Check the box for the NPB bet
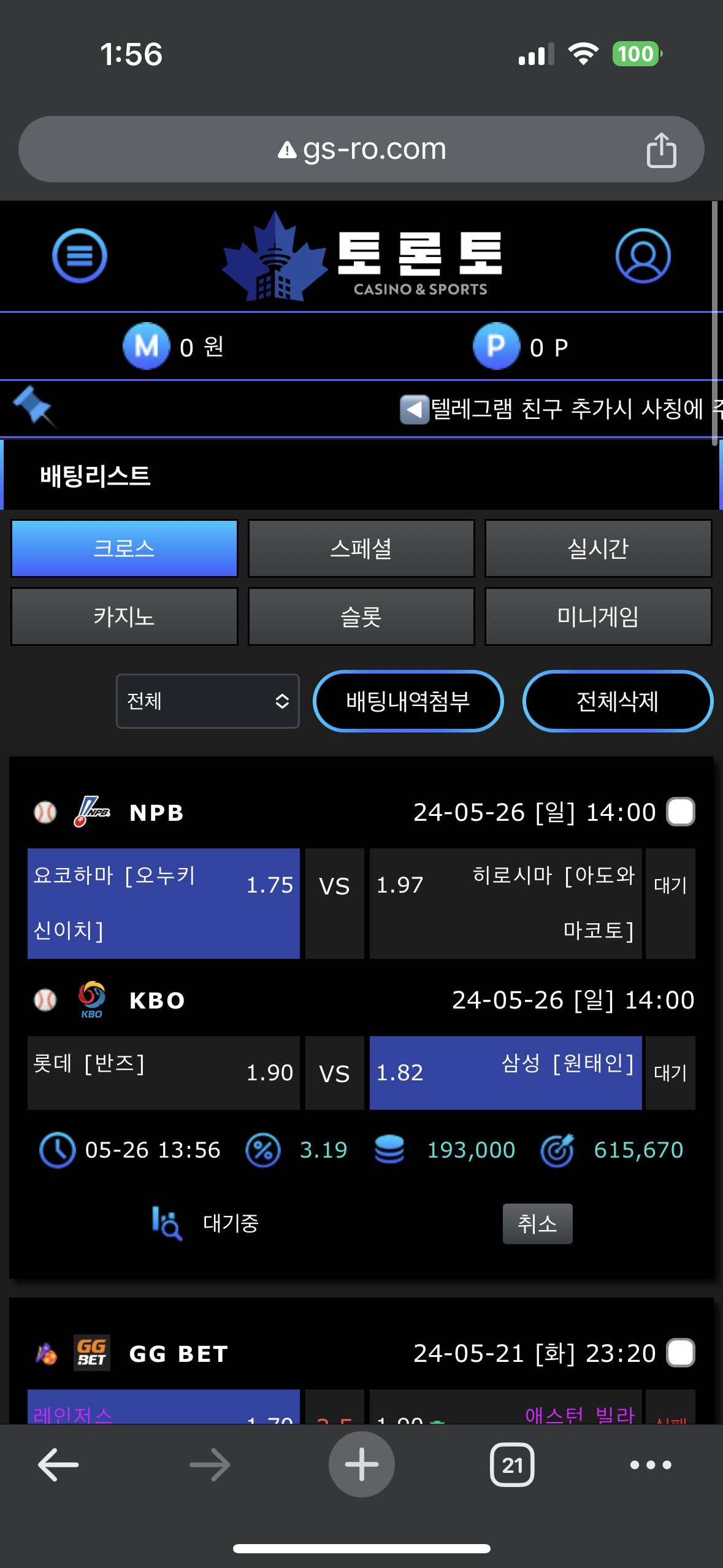 681,812
